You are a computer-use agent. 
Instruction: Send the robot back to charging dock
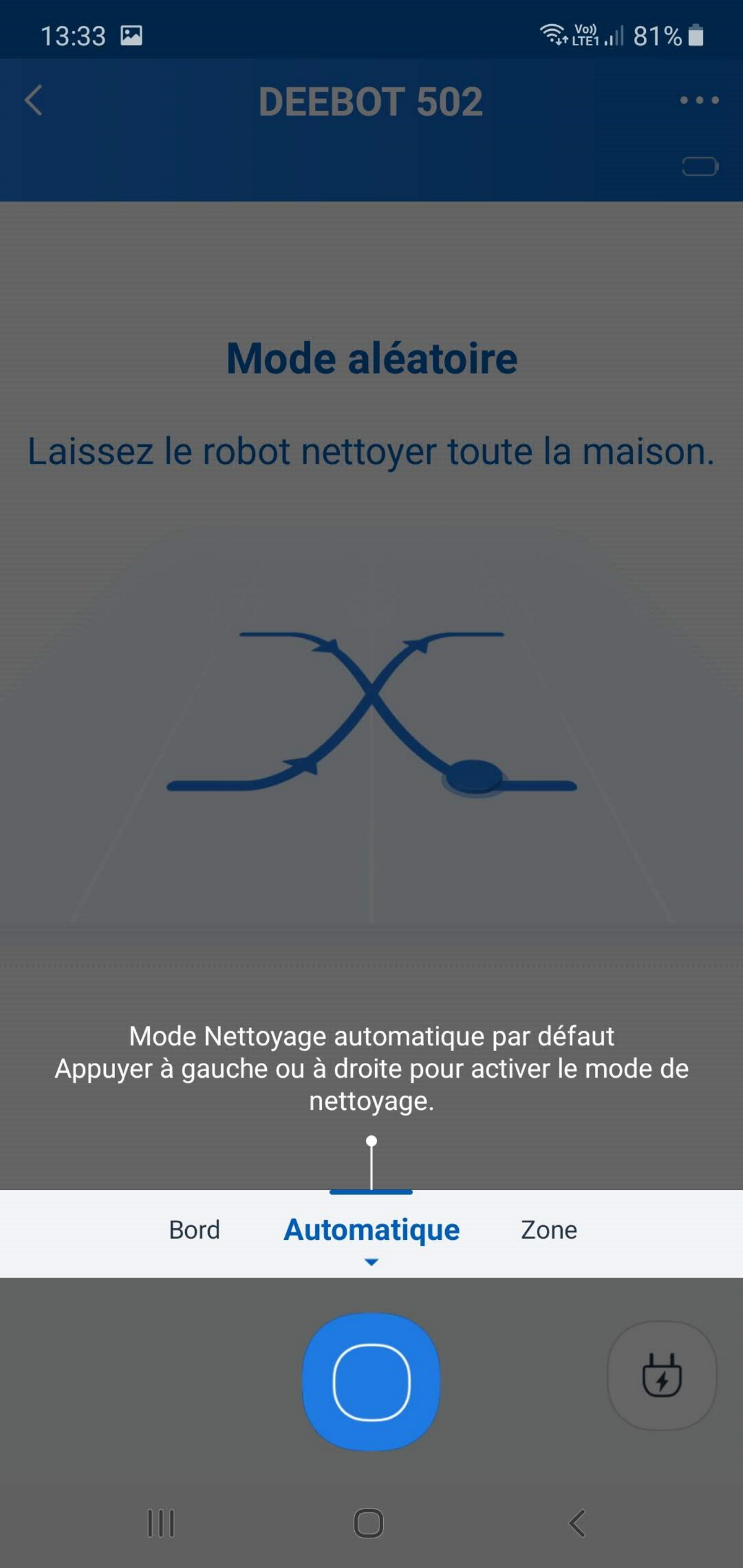click(662, 1375)
